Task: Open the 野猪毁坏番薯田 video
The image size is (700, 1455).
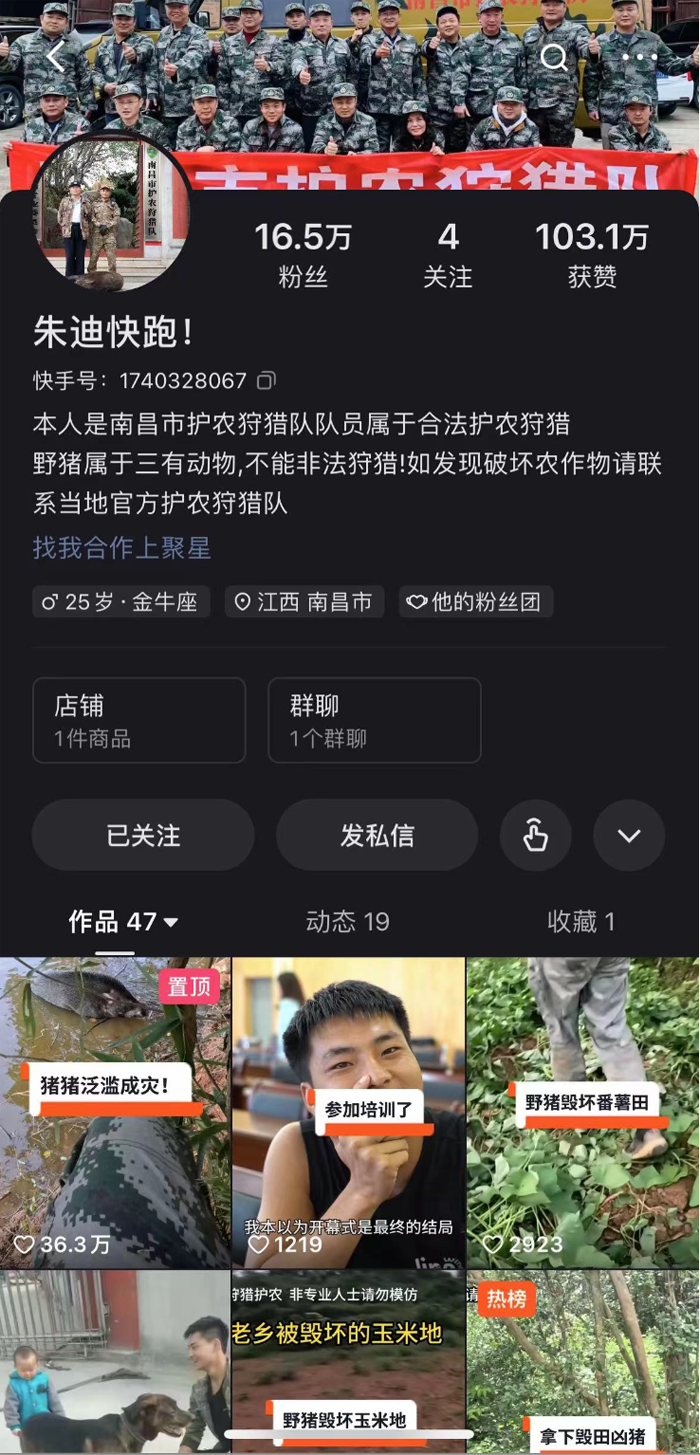Action: pos(583,1112)
